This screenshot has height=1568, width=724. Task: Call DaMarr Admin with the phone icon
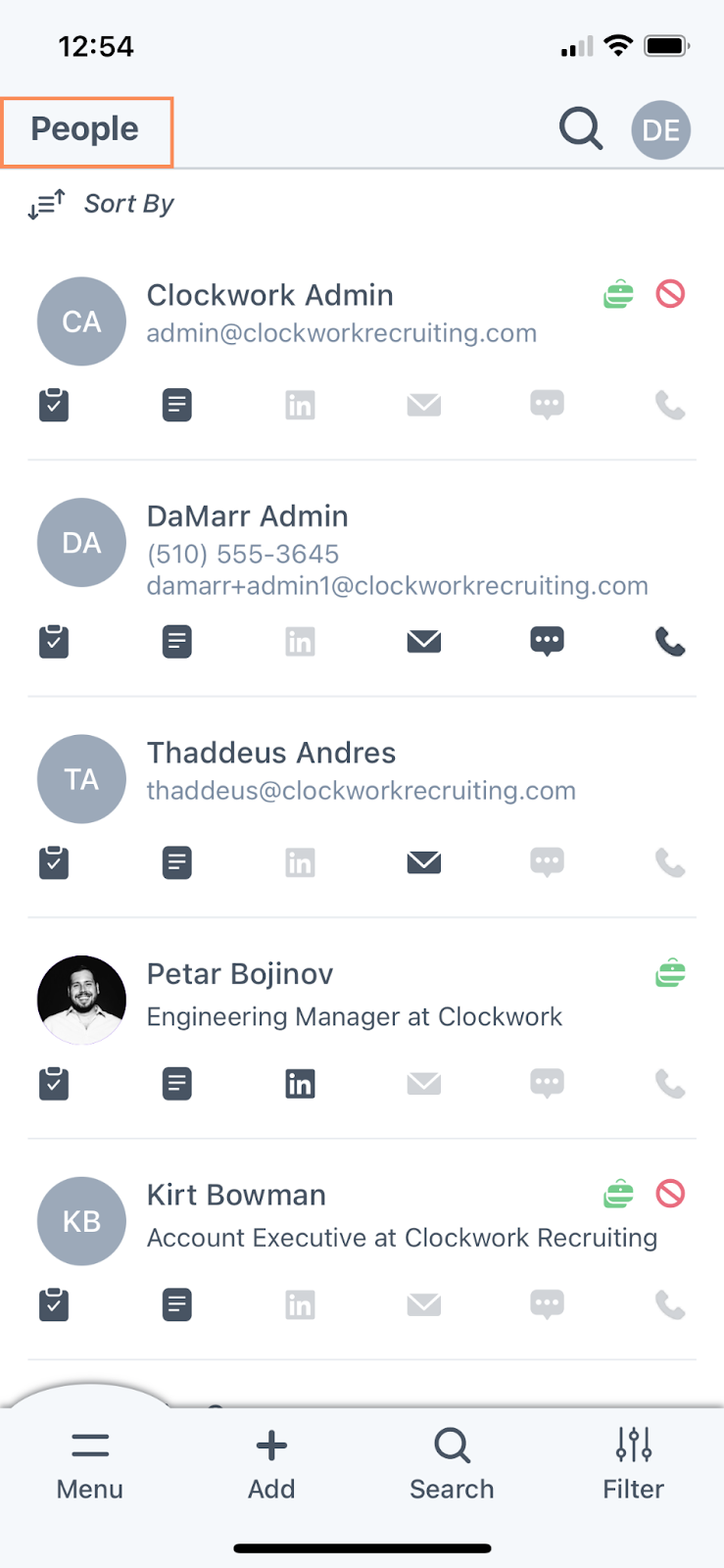[x=670, y=642]
